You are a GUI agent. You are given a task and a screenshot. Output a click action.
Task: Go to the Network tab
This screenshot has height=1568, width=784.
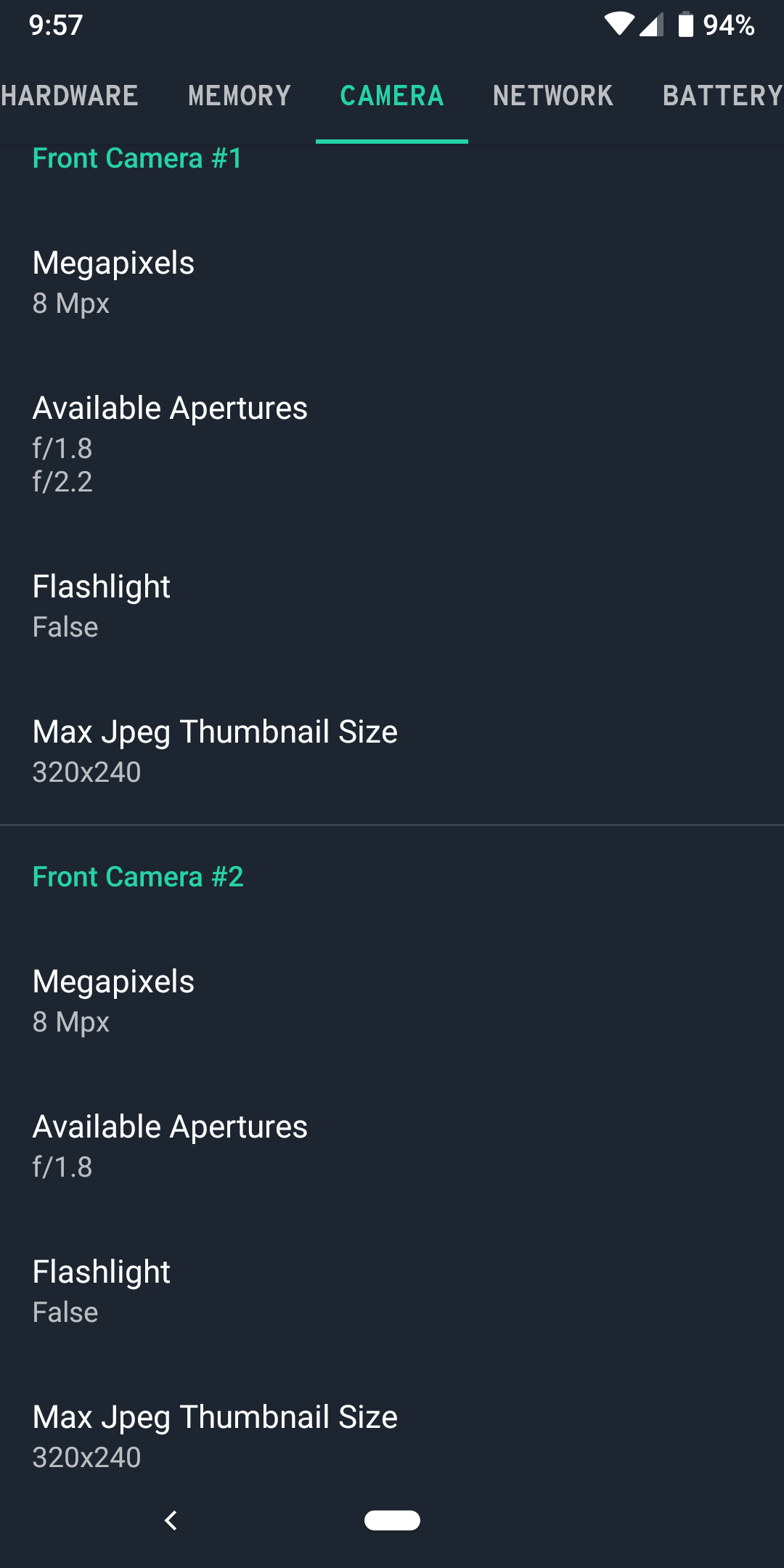(x=553, y=96)
